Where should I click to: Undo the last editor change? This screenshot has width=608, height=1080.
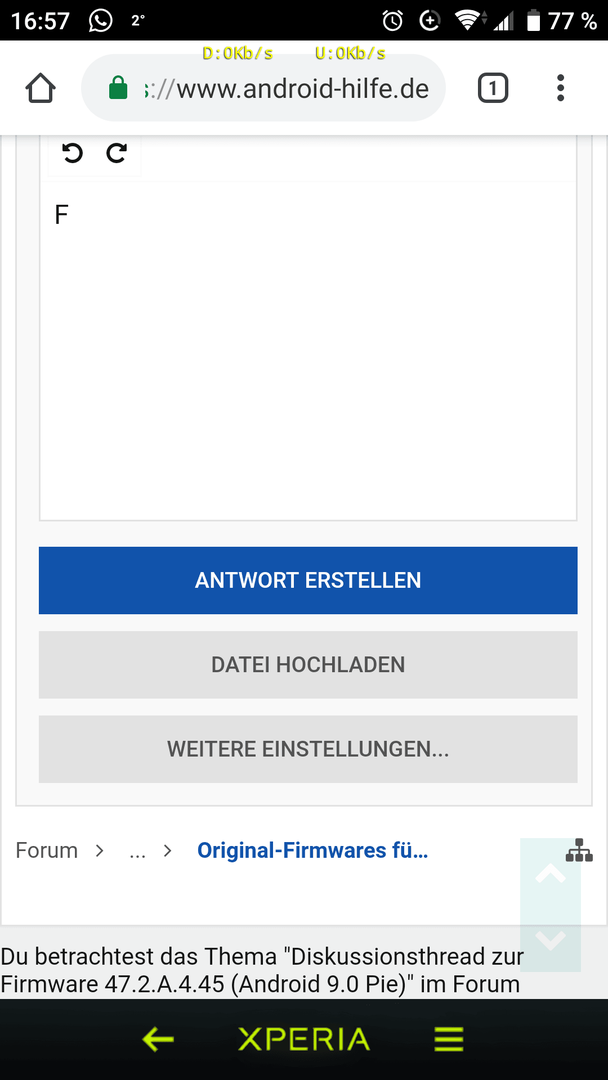tap(72, 153)
